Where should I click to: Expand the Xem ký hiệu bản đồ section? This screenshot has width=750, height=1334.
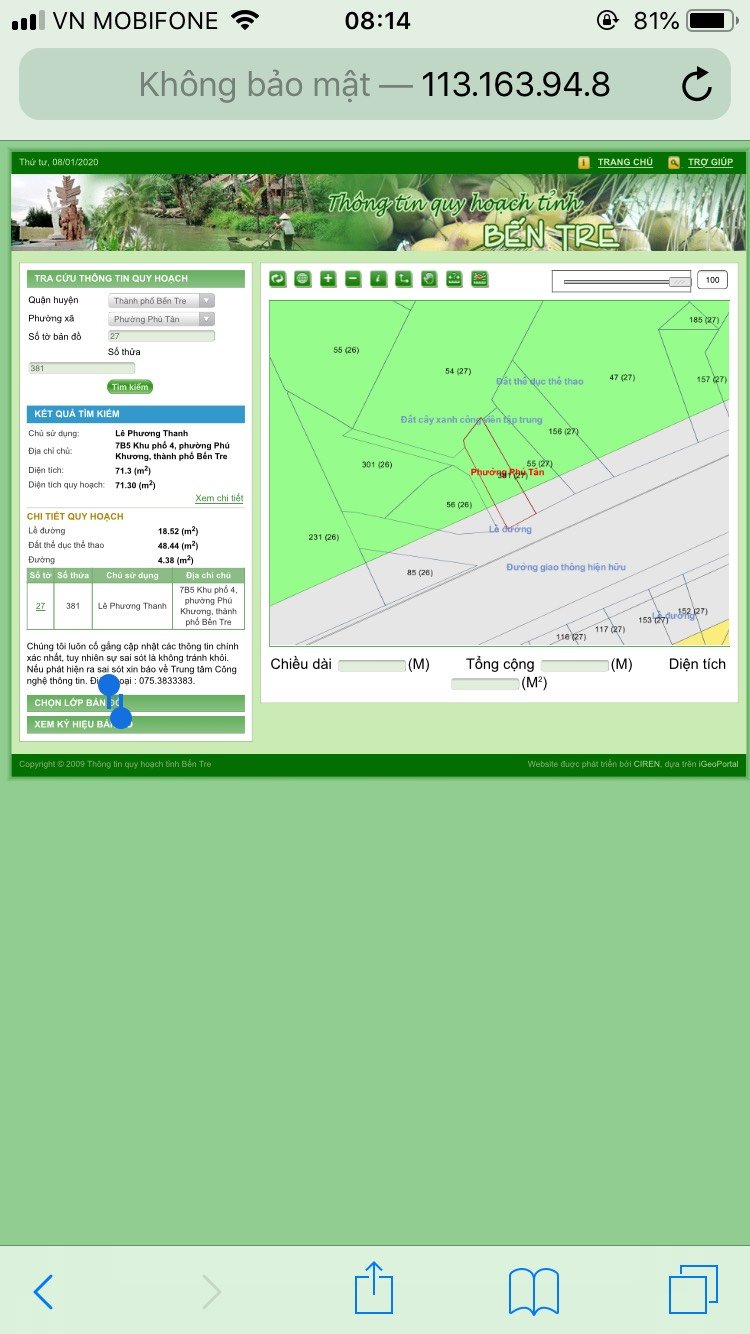pyautogui.click(x=135, y=723)
